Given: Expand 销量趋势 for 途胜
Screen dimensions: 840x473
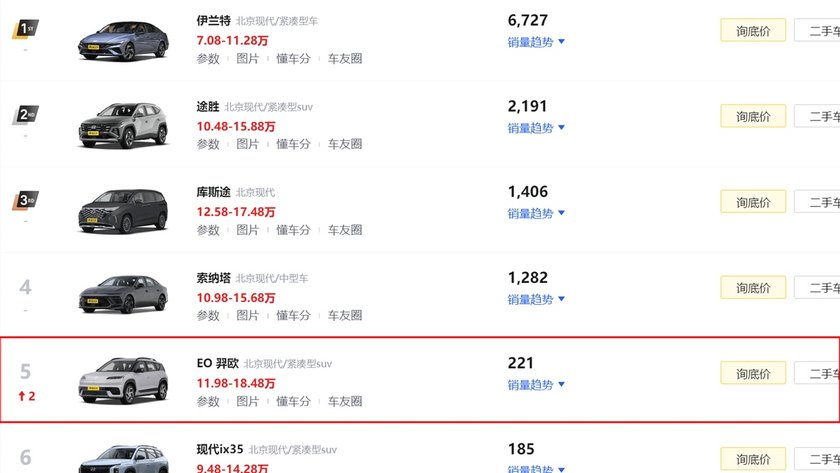Looking at the screenshot, I should [x=536, y=128].
